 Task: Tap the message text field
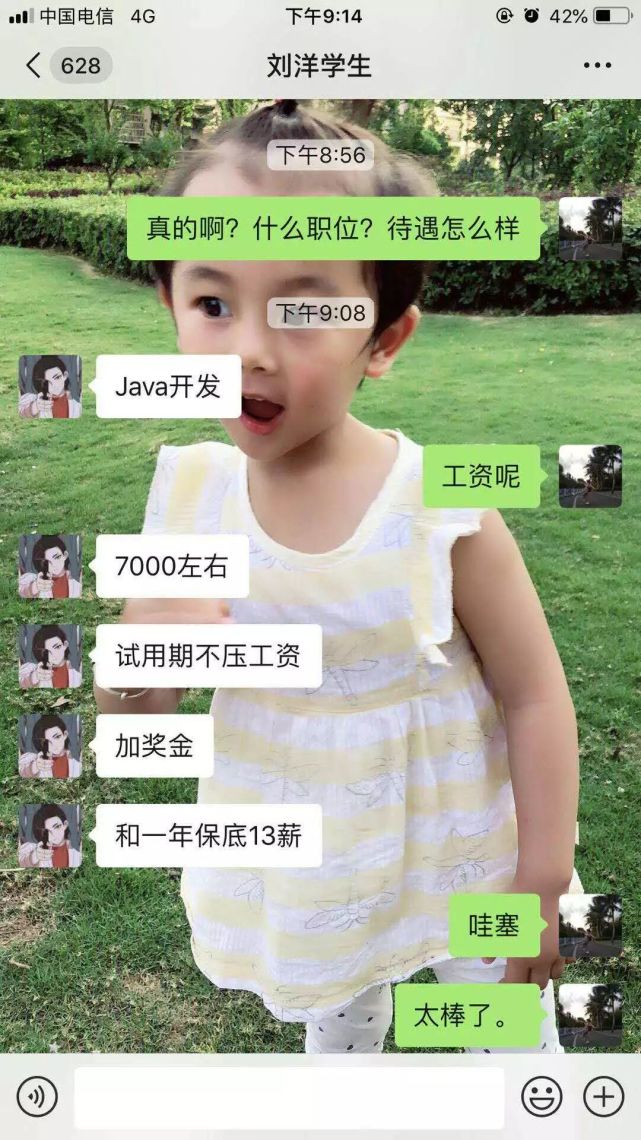(x=289, y=1097)
